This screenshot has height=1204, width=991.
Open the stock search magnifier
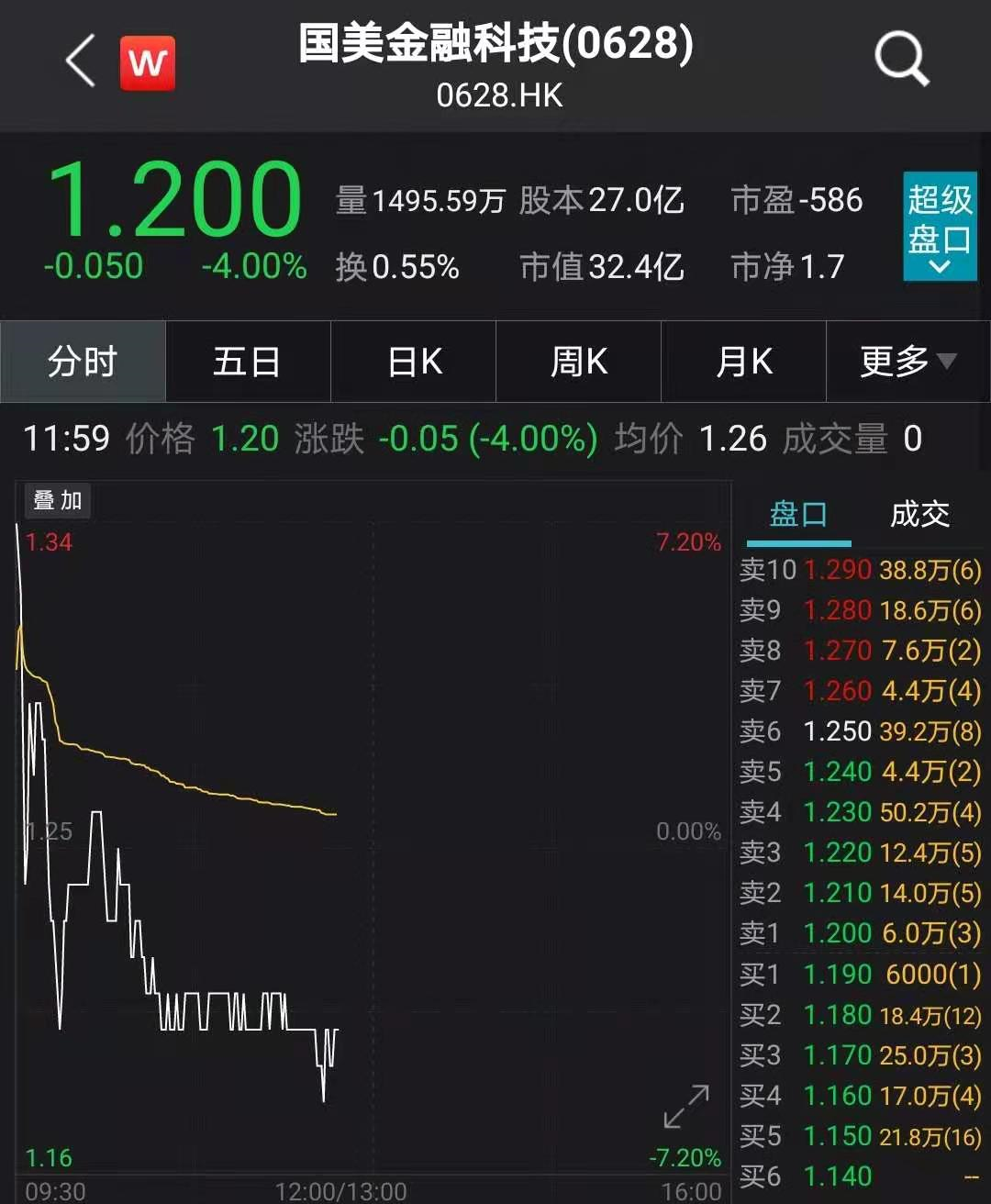click(x=901, y=61)
